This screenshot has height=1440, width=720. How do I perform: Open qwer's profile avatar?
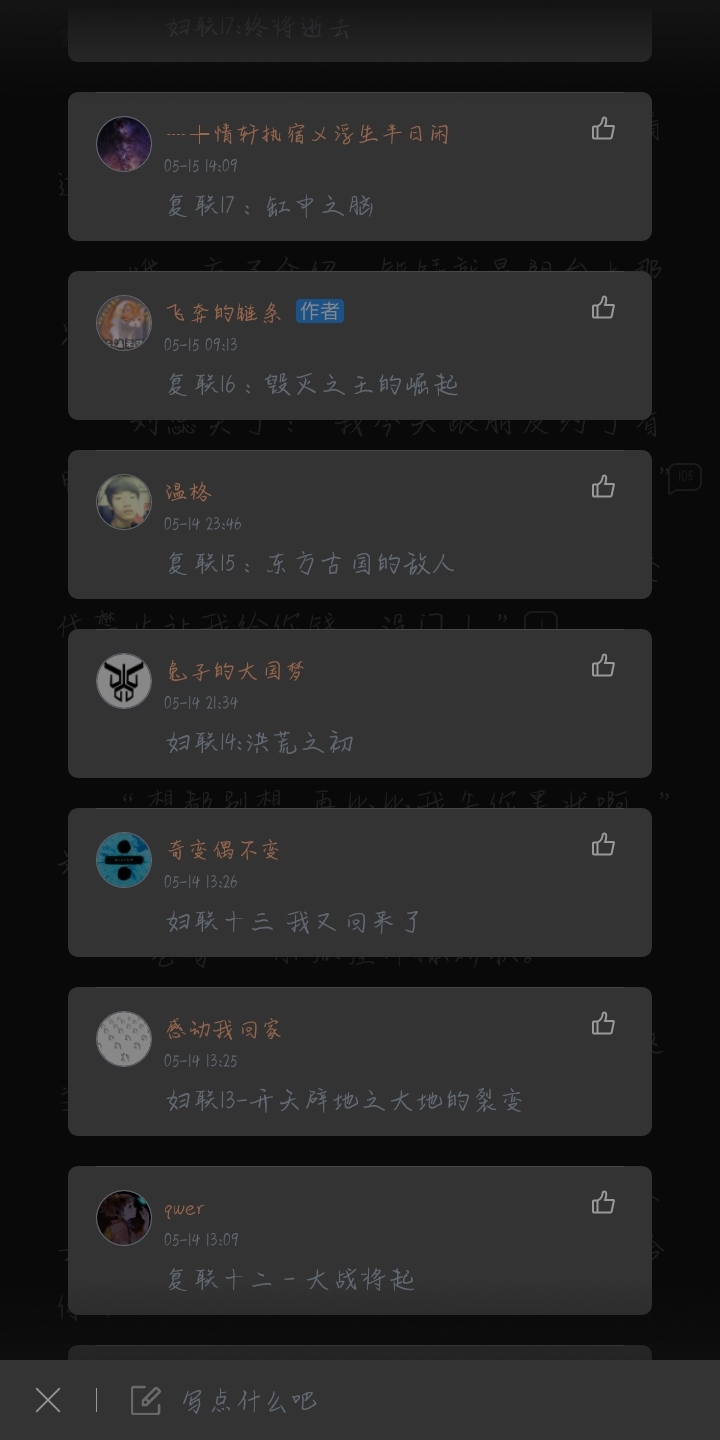point(124,1218)
